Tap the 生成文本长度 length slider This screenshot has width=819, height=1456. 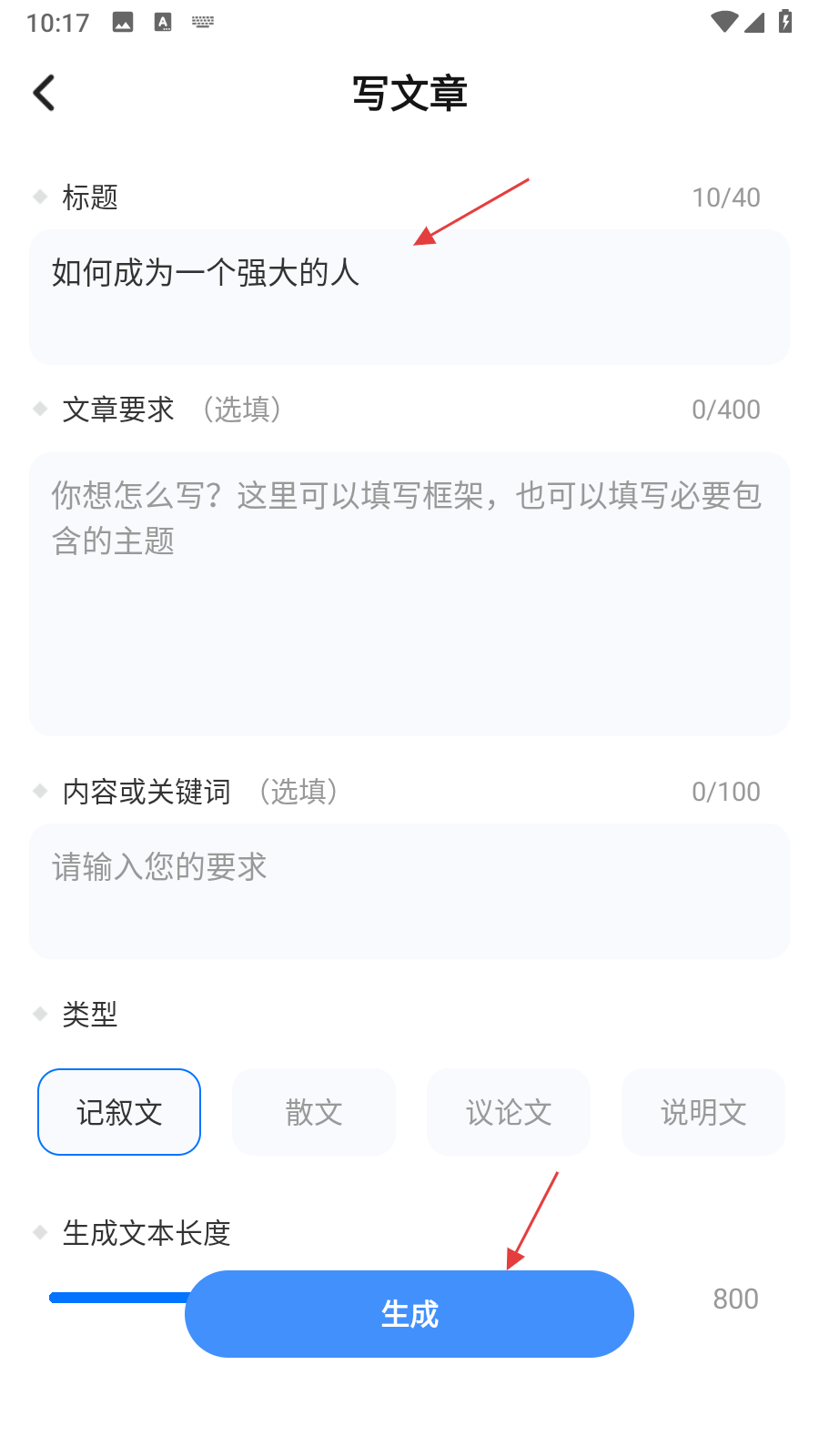click(118, 1298)
